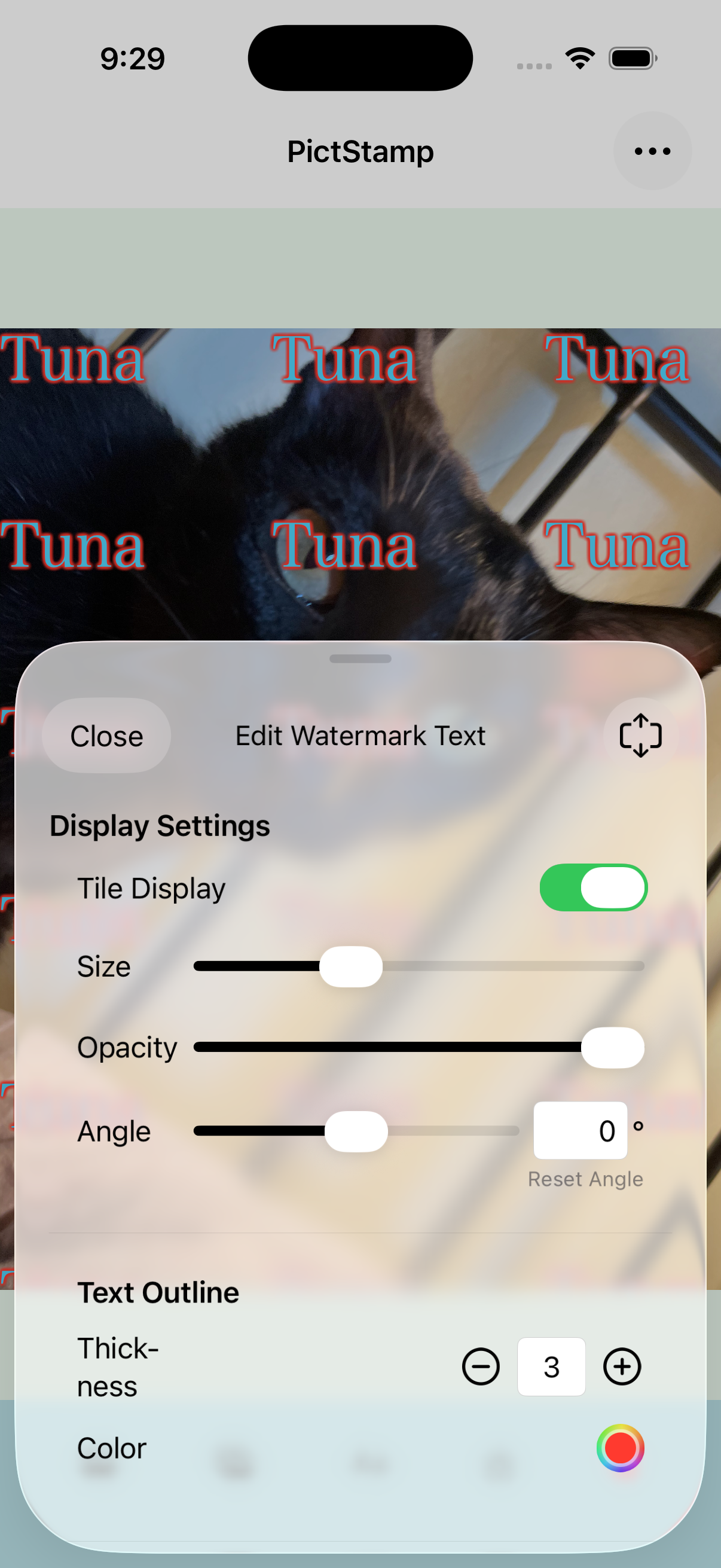Open the outline color picker
This screenshot has height=1568, width=721.
(620, 1448)
